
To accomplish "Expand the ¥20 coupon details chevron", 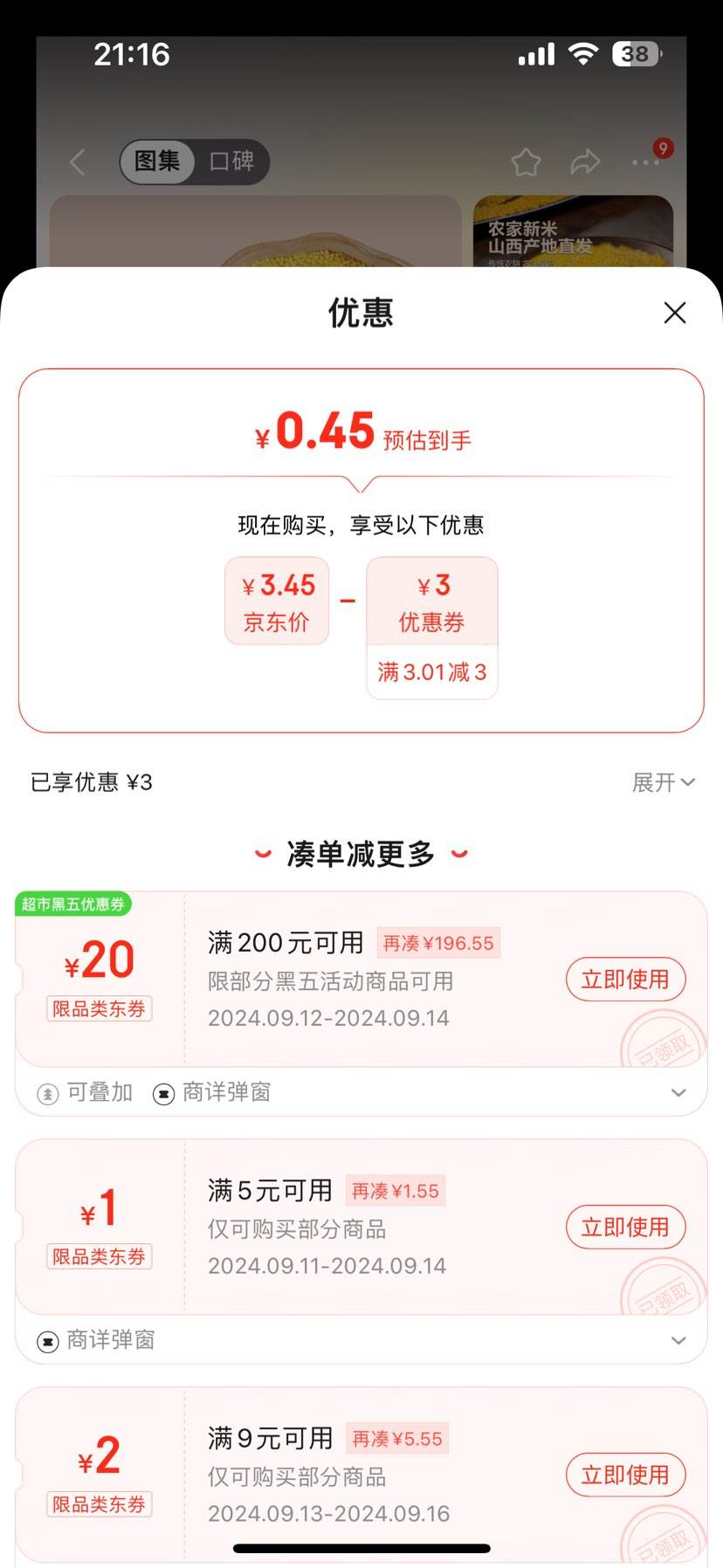I will point(679,1092).
